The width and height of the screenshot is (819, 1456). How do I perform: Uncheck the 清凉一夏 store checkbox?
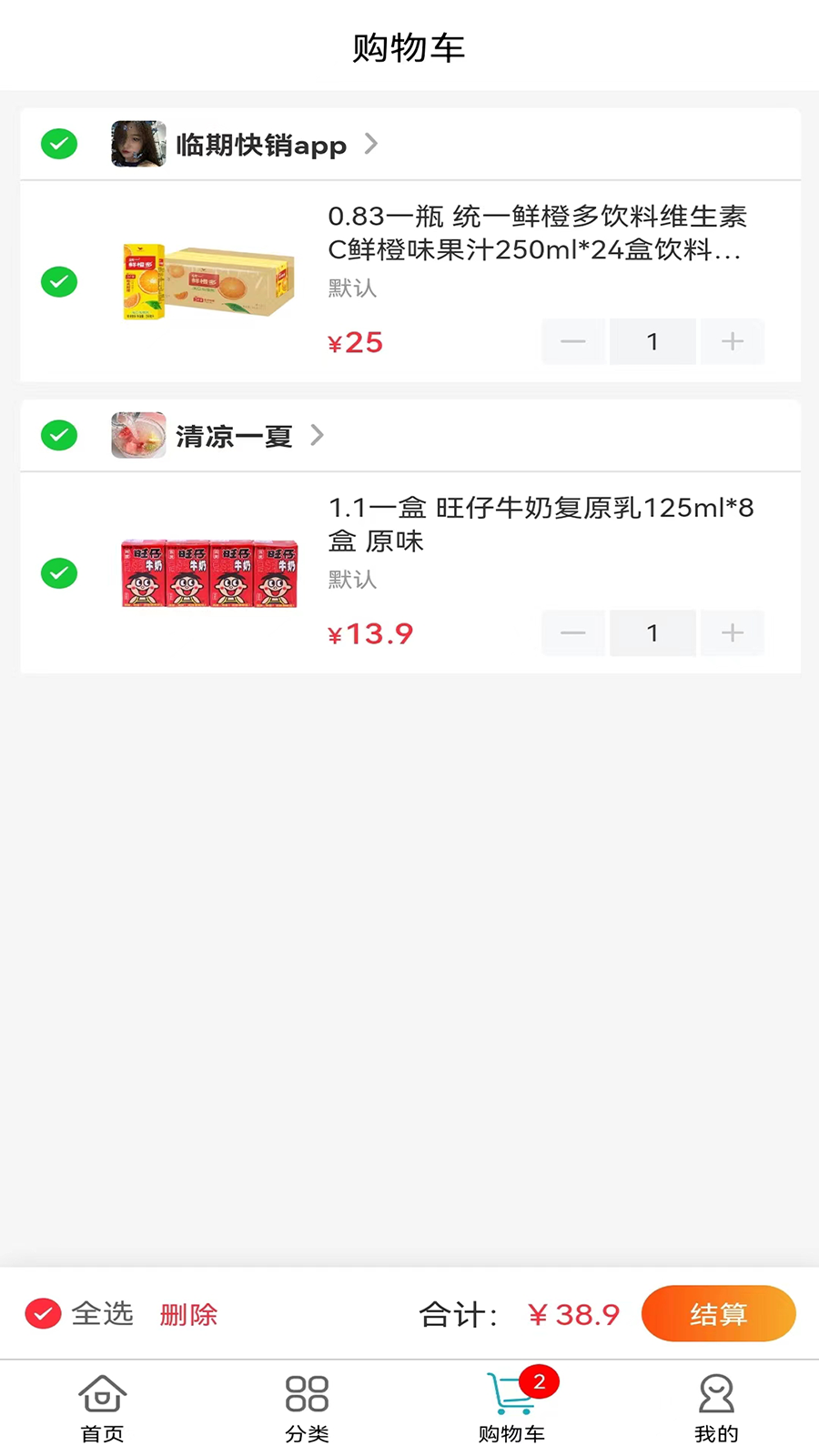[x=59, y=435]
